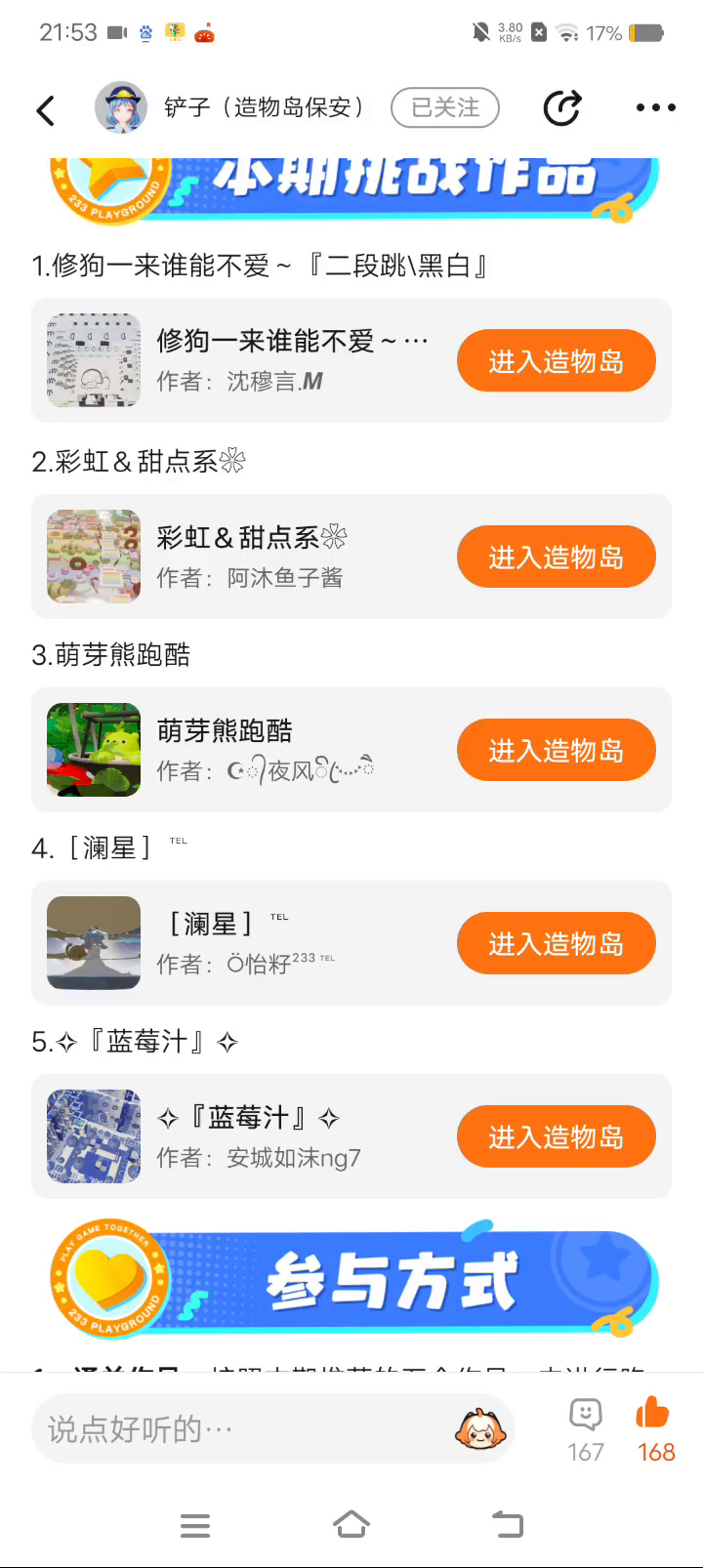Open the three-dot overflow menu
Screen dimensions: 703x1568
pos(655,107)
